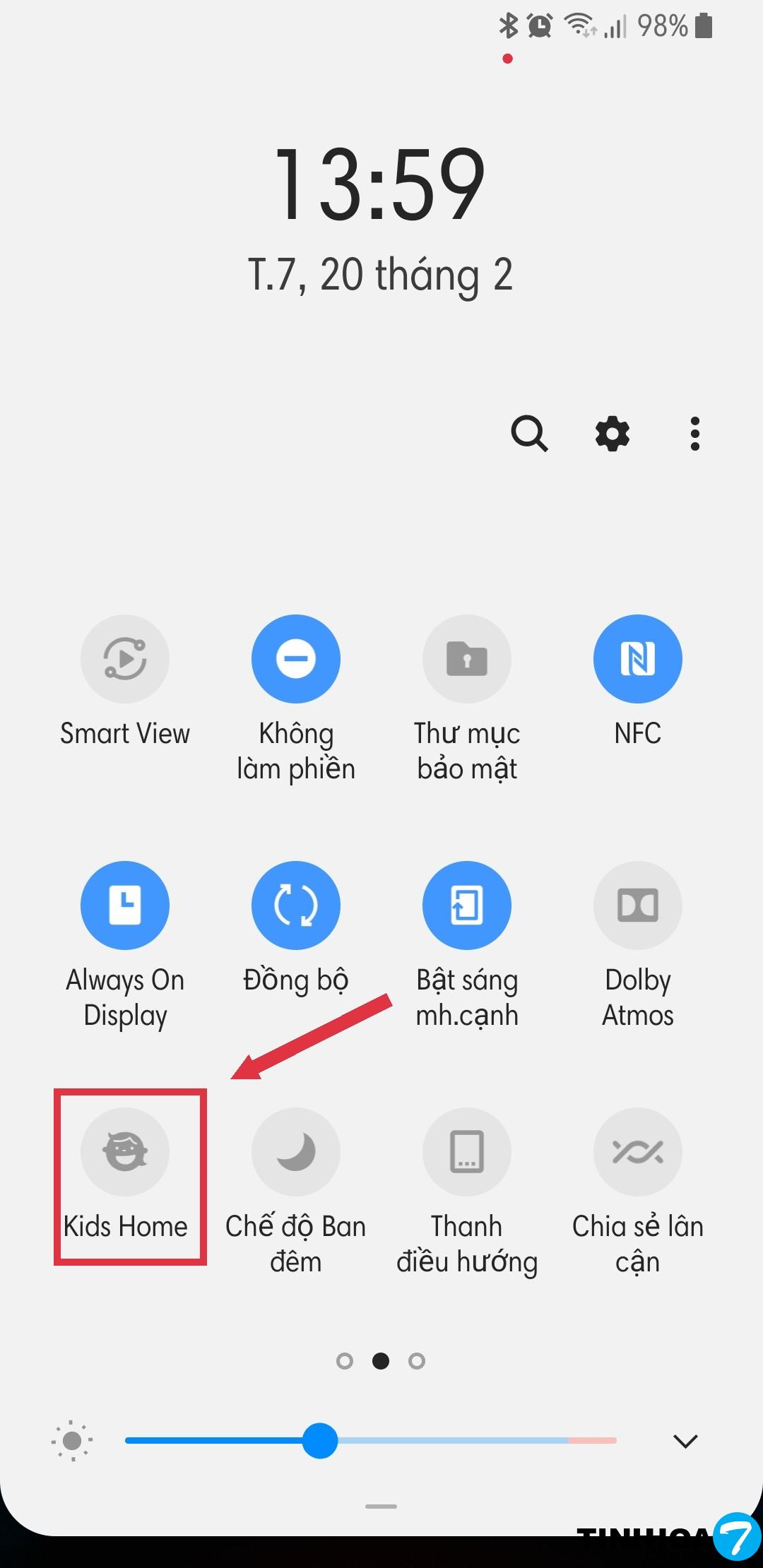Viewport: 763px width, 1568px height.
Task: Toggle Đồng bộ sync off
Action: pyautogui.click(x=296, y=905)
